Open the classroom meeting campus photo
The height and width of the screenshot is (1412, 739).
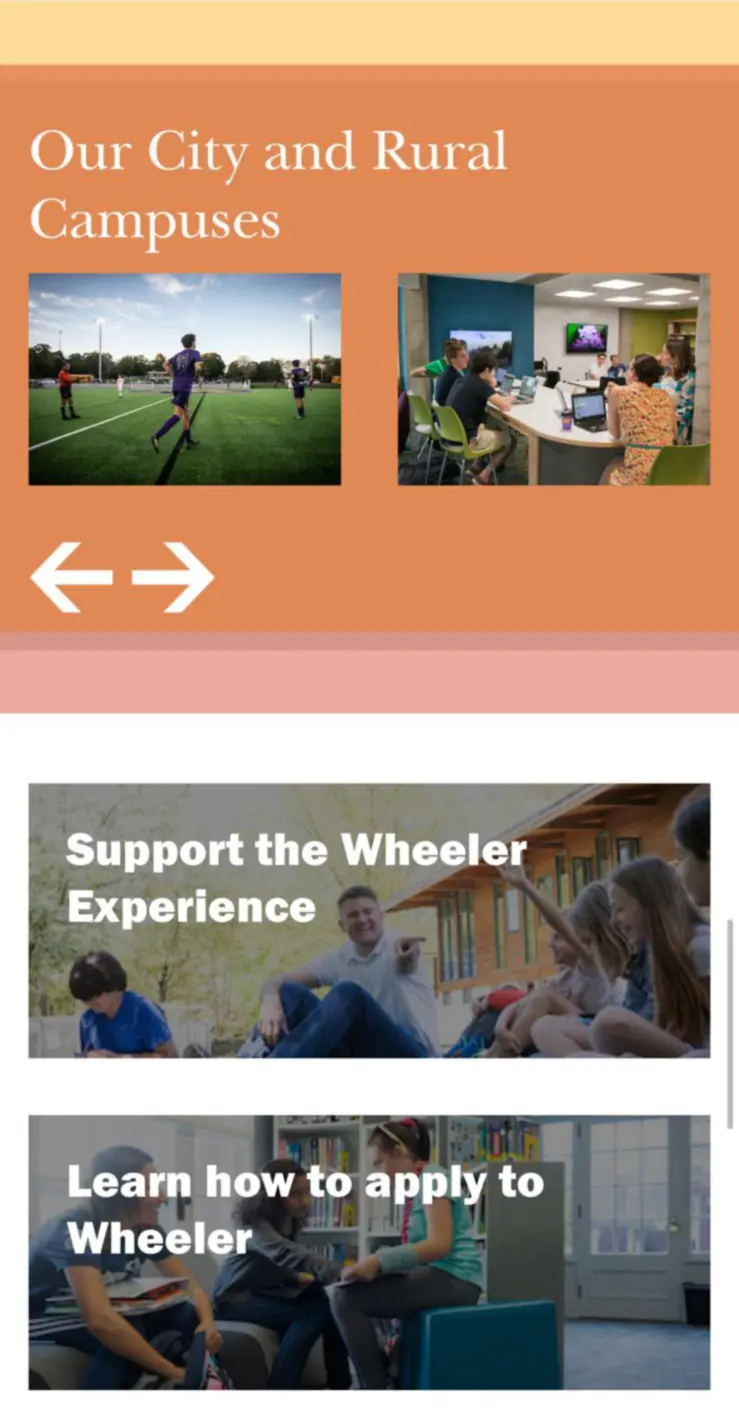[554, 379]
